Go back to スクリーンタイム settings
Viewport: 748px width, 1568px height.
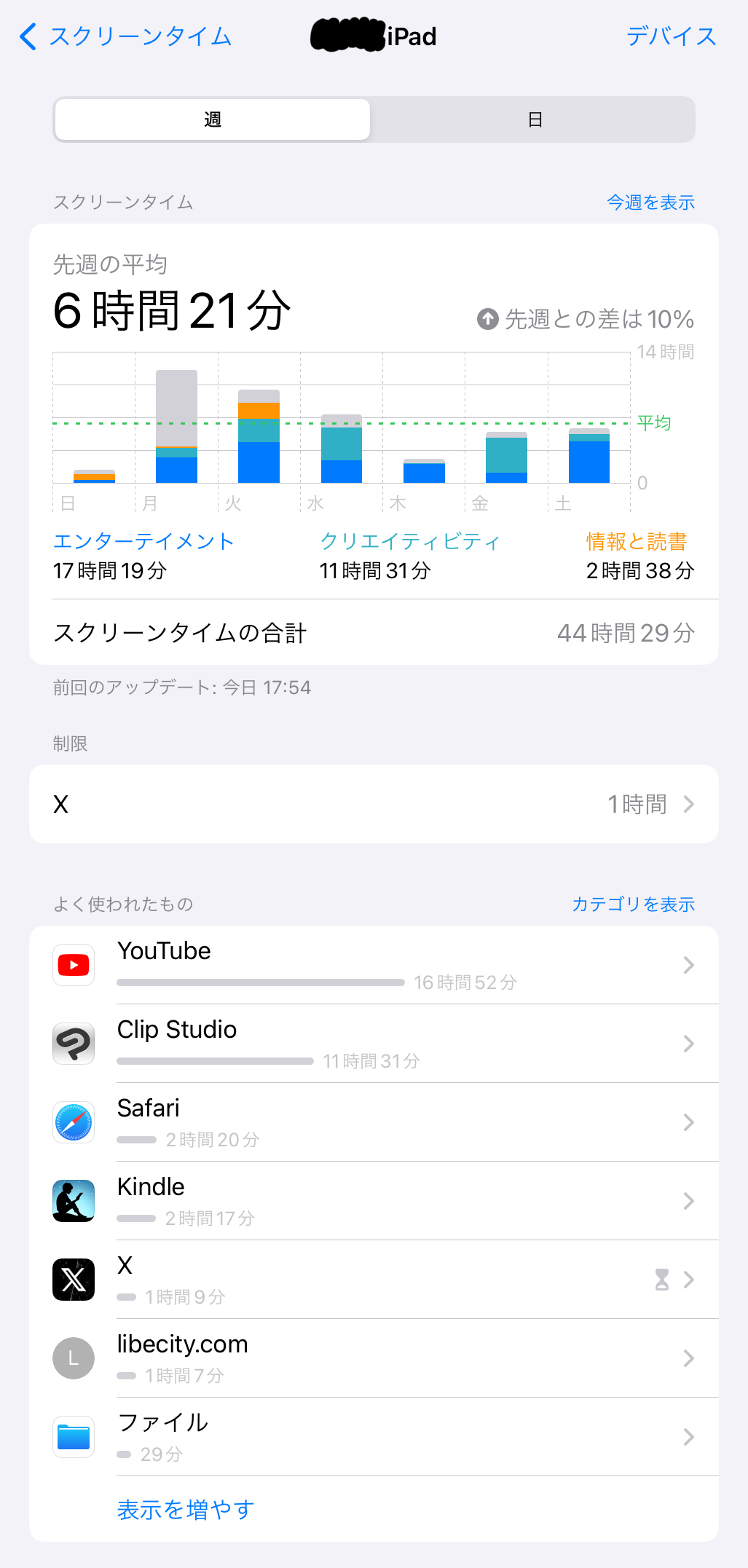(x=125, y=36)
